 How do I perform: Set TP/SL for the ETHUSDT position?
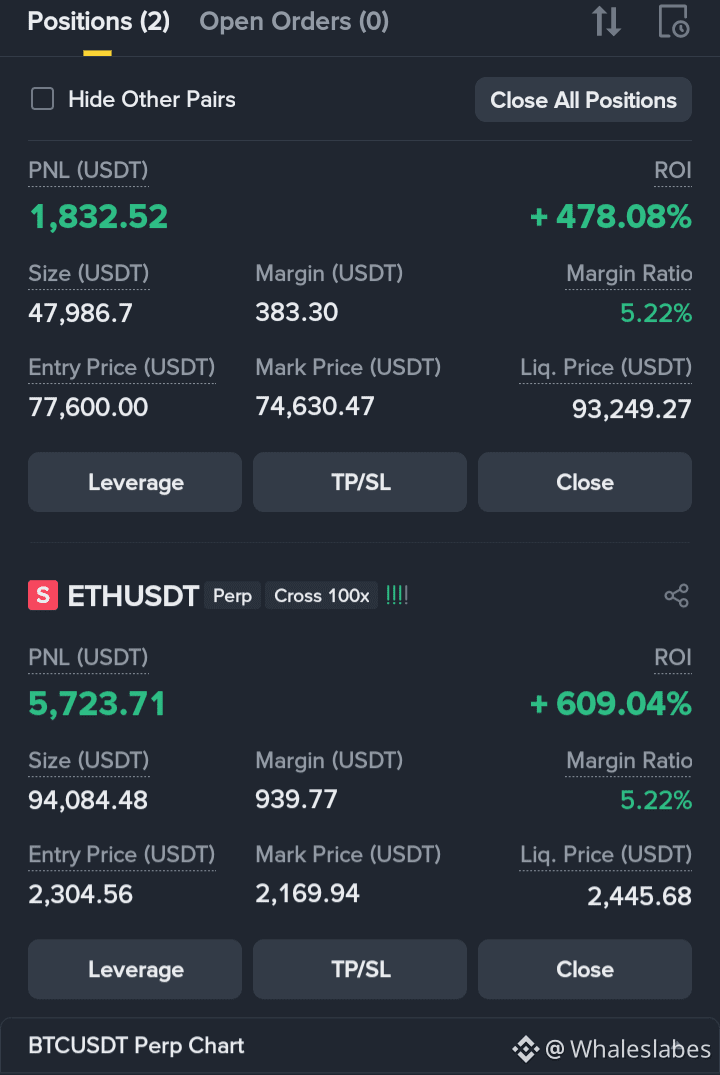[x=360, y=969]
